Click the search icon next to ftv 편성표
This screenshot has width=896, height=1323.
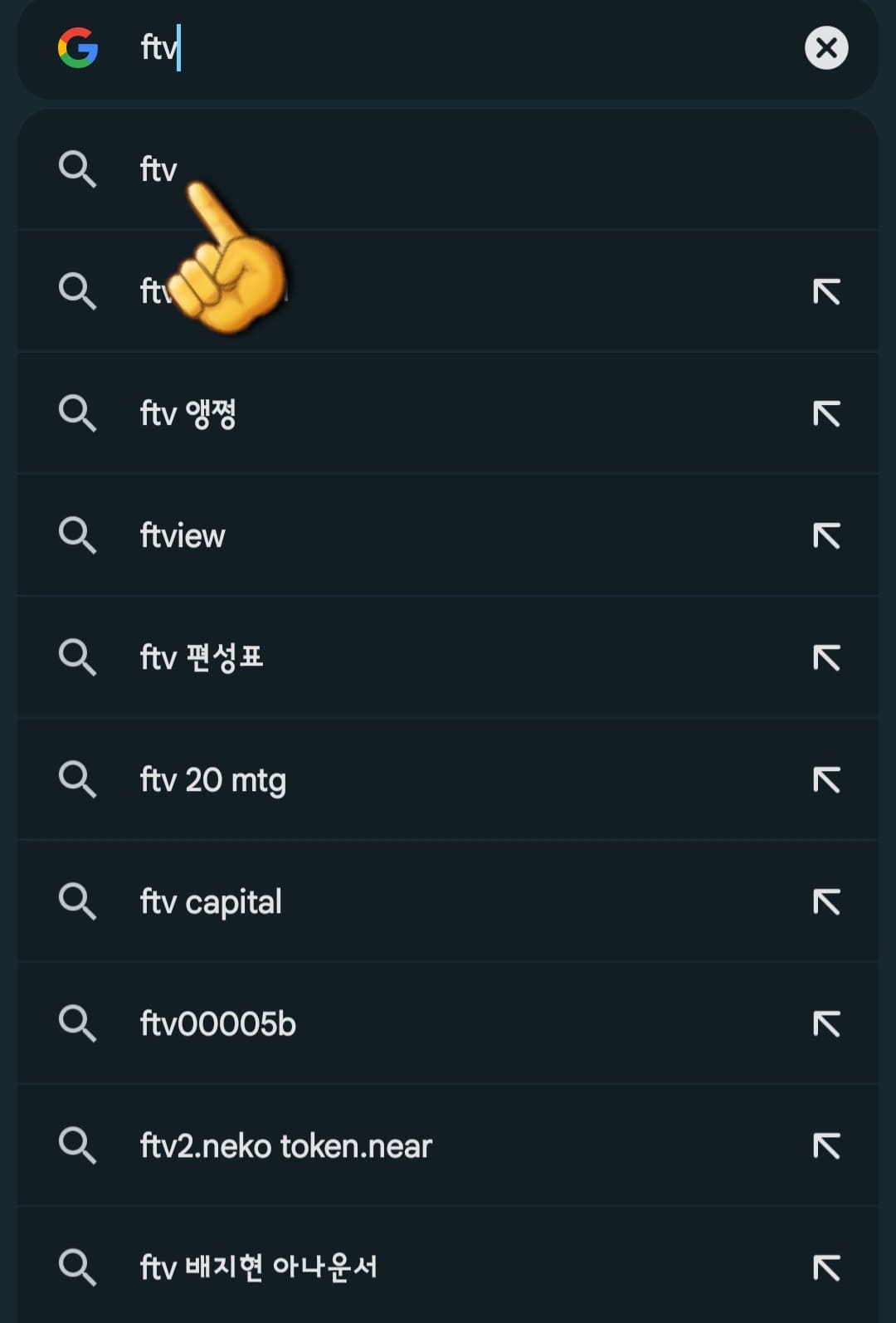coord(79,657)
